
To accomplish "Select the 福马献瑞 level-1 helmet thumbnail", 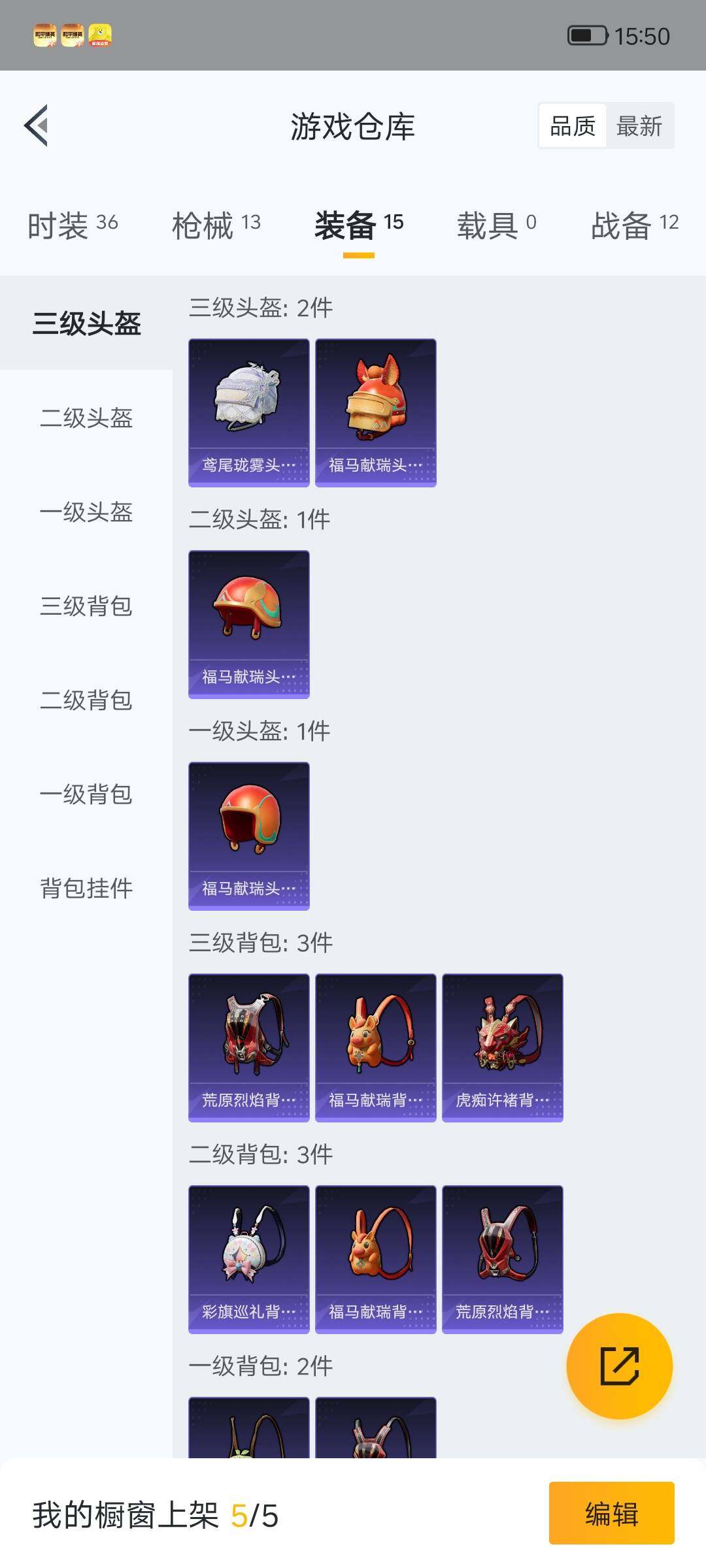I will pyautogui.click(x=249, y=836).
